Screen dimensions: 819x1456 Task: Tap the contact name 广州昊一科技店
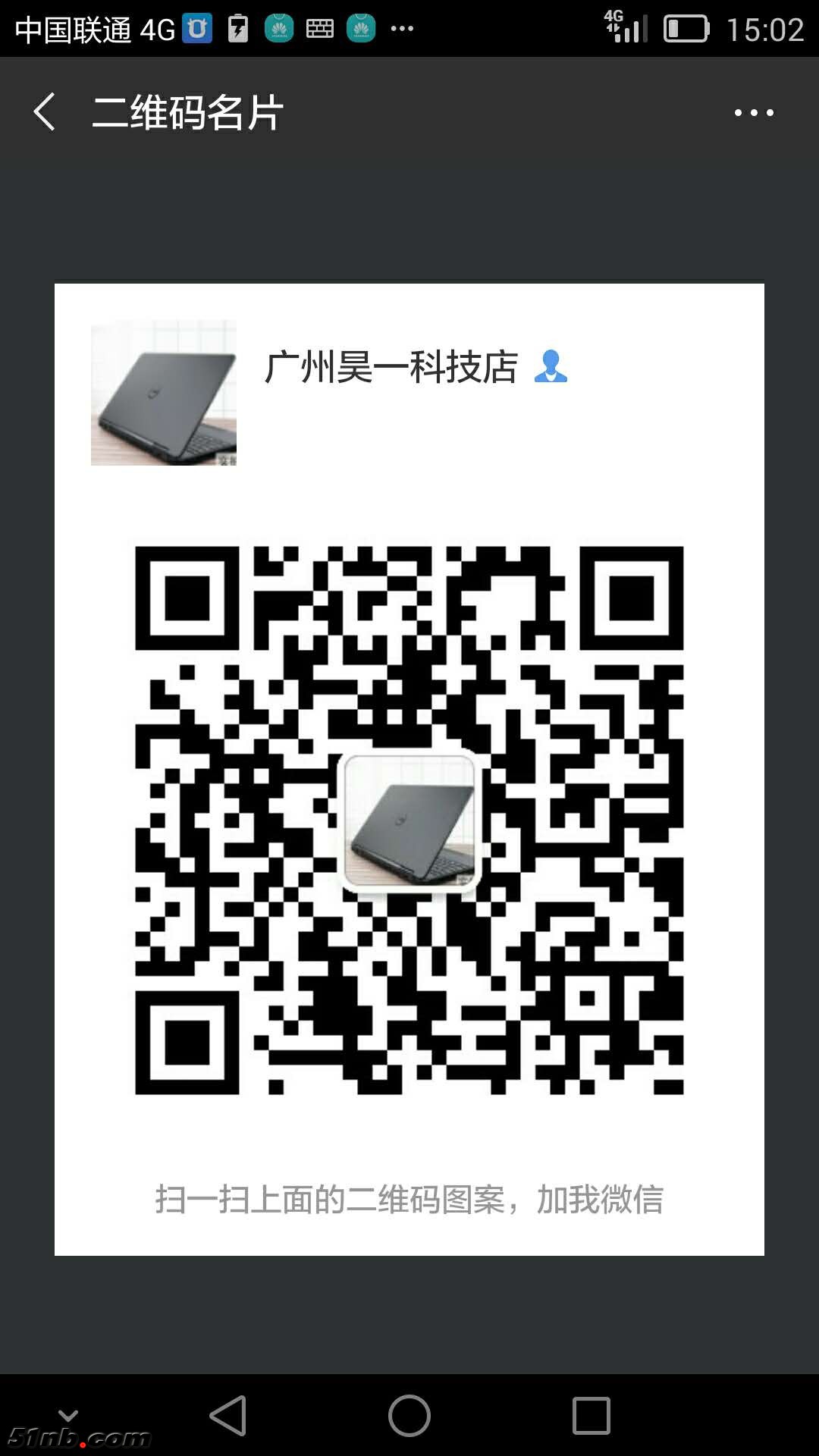point(391,369)
